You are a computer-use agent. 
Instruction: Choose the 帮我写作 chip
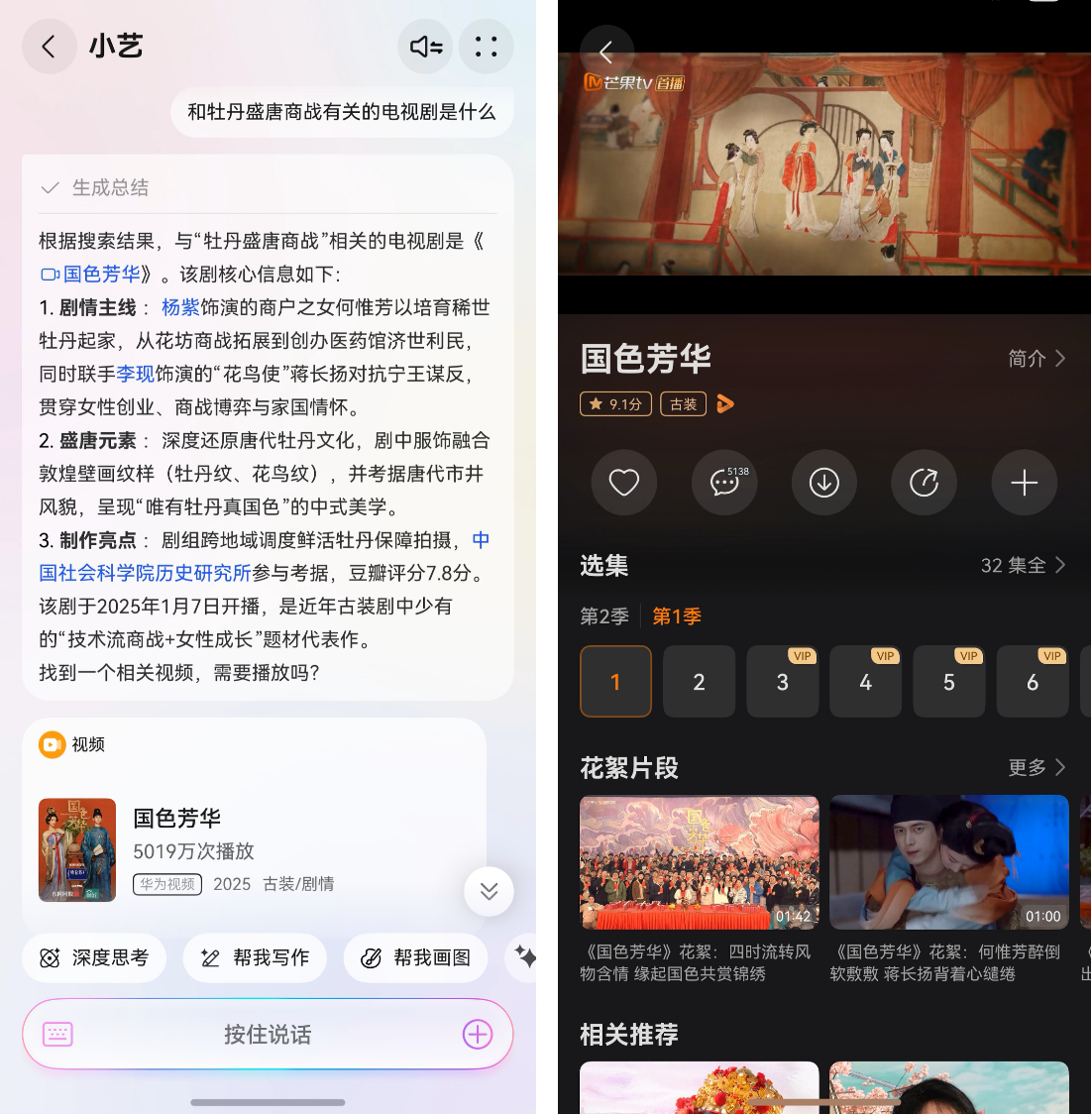[x=255, y=957]
